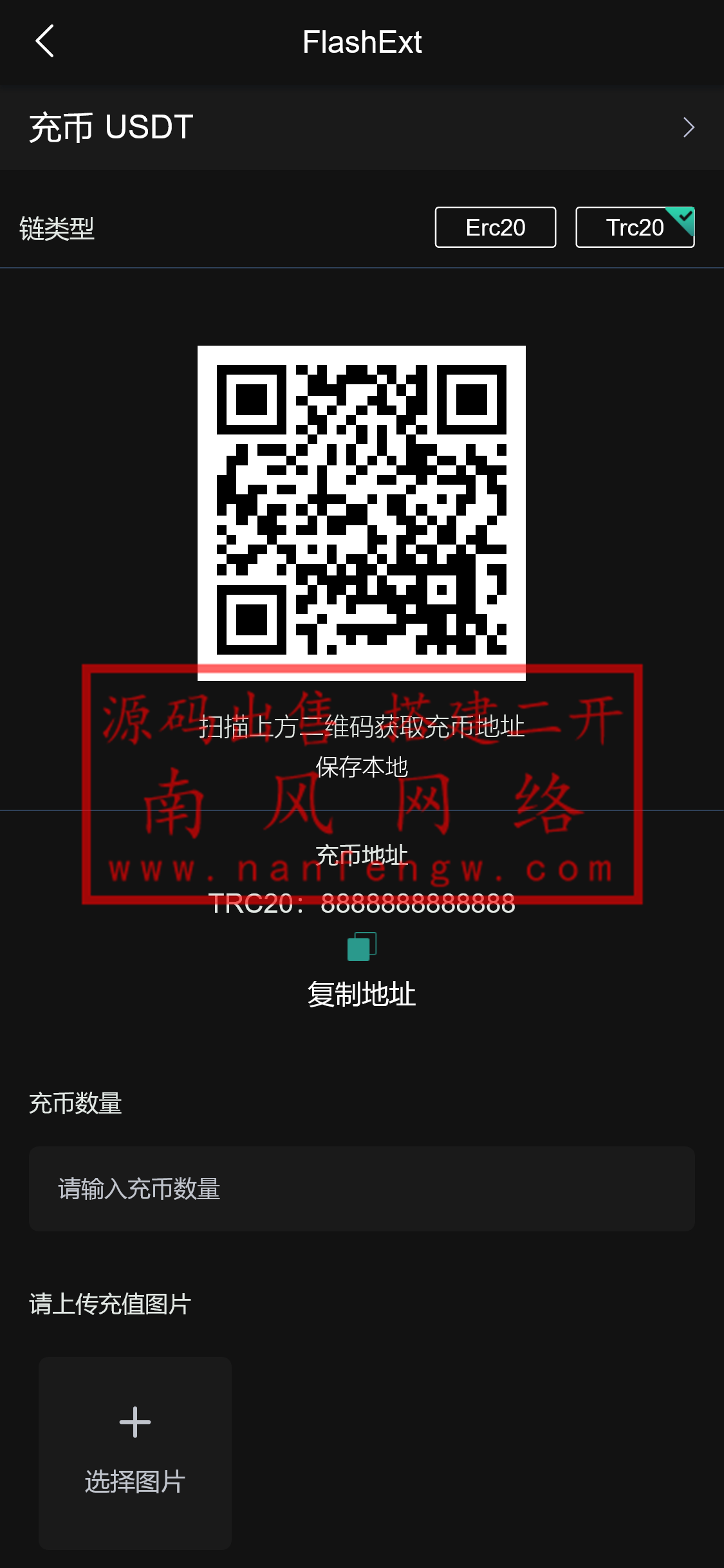Focus the 请输入充币数量 amount field

pyautogui.click(x=362, y=1189)
